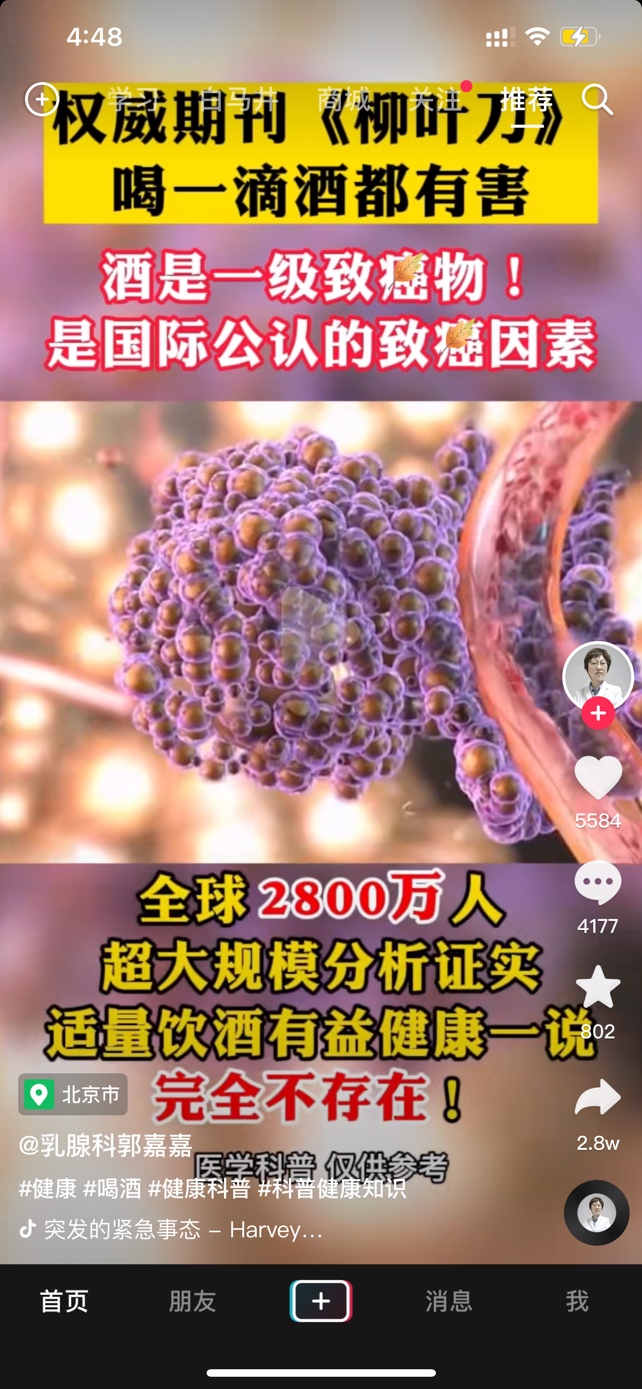The image size is (642, 1389).
Task: Open the author's profile avatar
Action: click(598, 677)
